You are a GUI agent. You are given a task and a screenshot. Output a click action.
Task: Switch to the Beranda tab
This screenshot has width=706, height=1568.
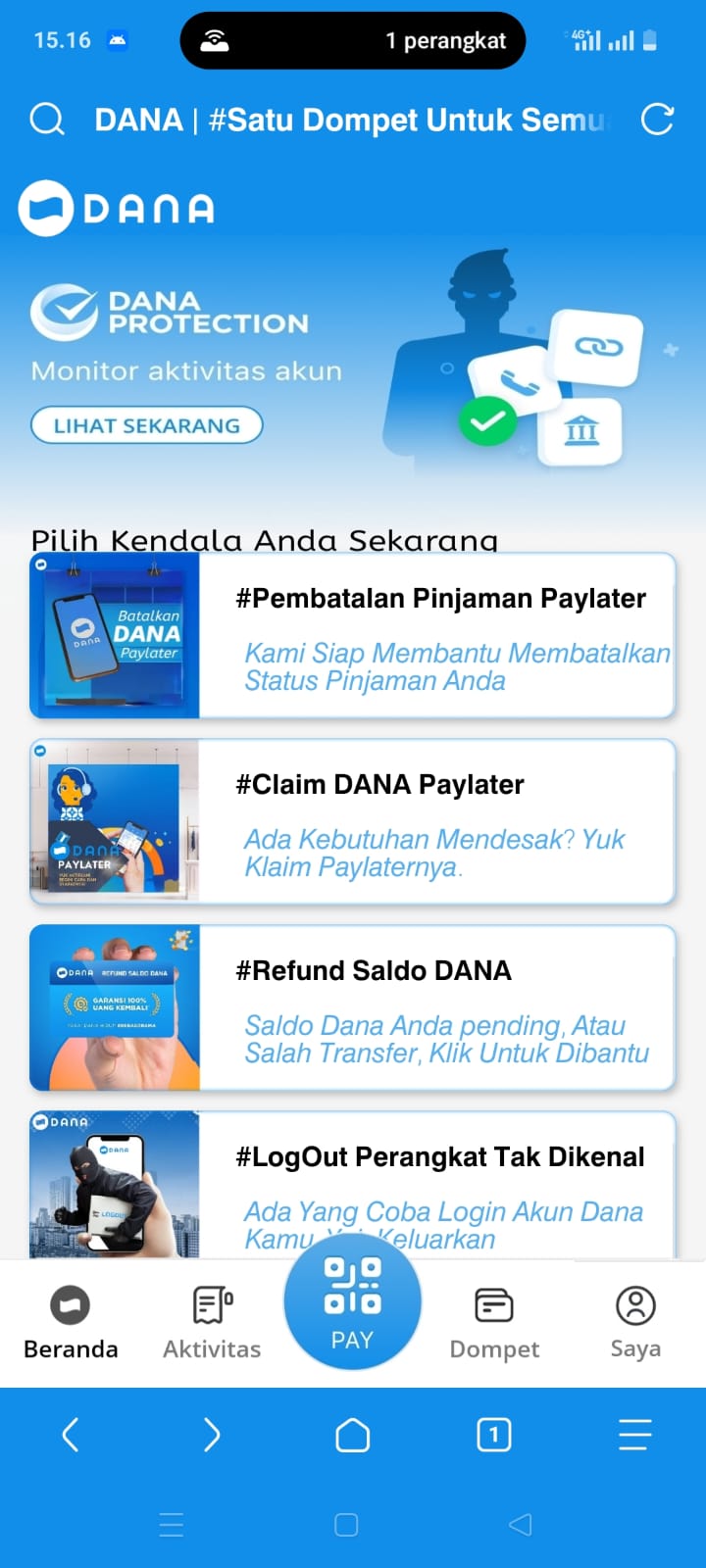[x=71, y=1323]
